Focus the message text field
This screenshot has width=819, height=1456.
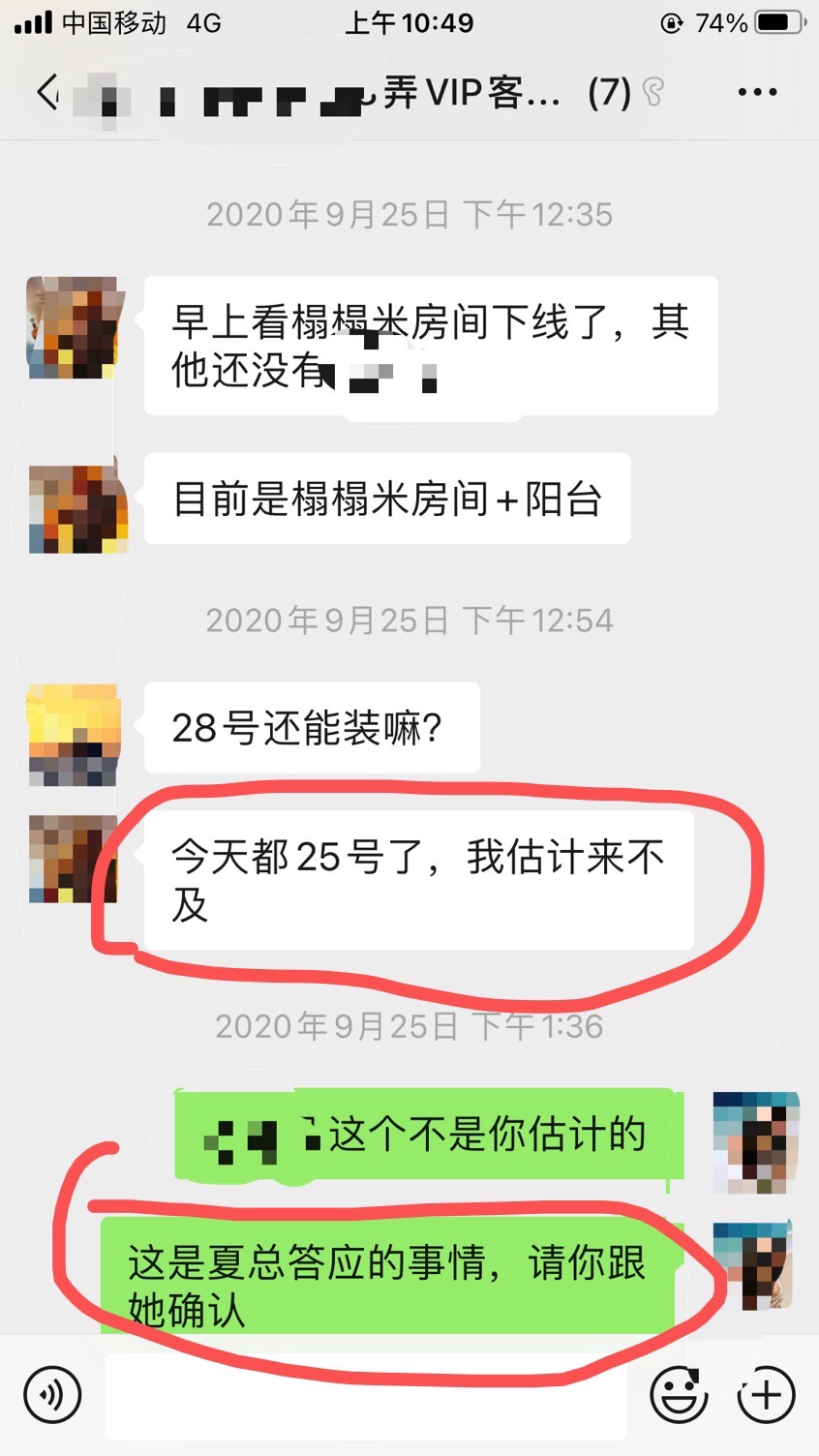point(366,1395)
